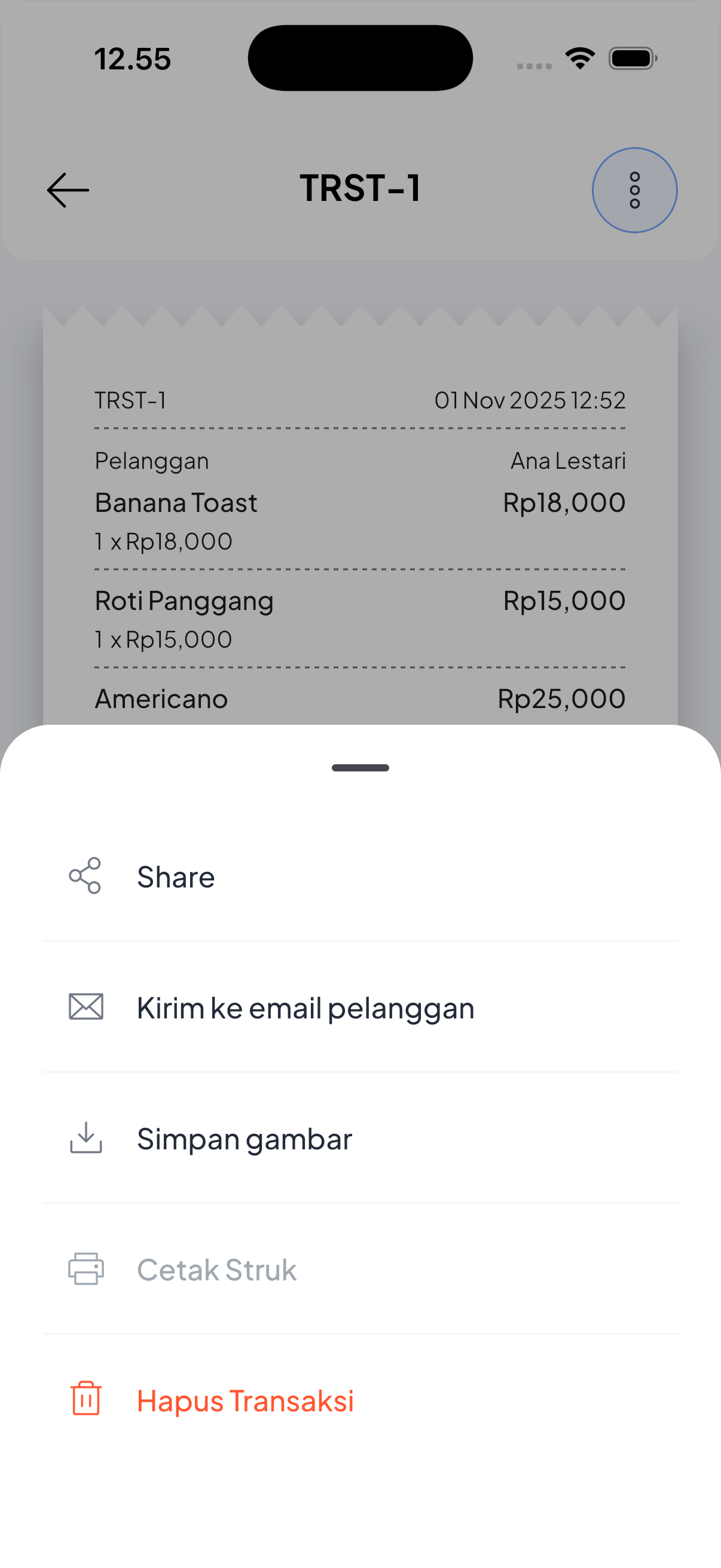Select the email envelope icon

point(85,1007)
